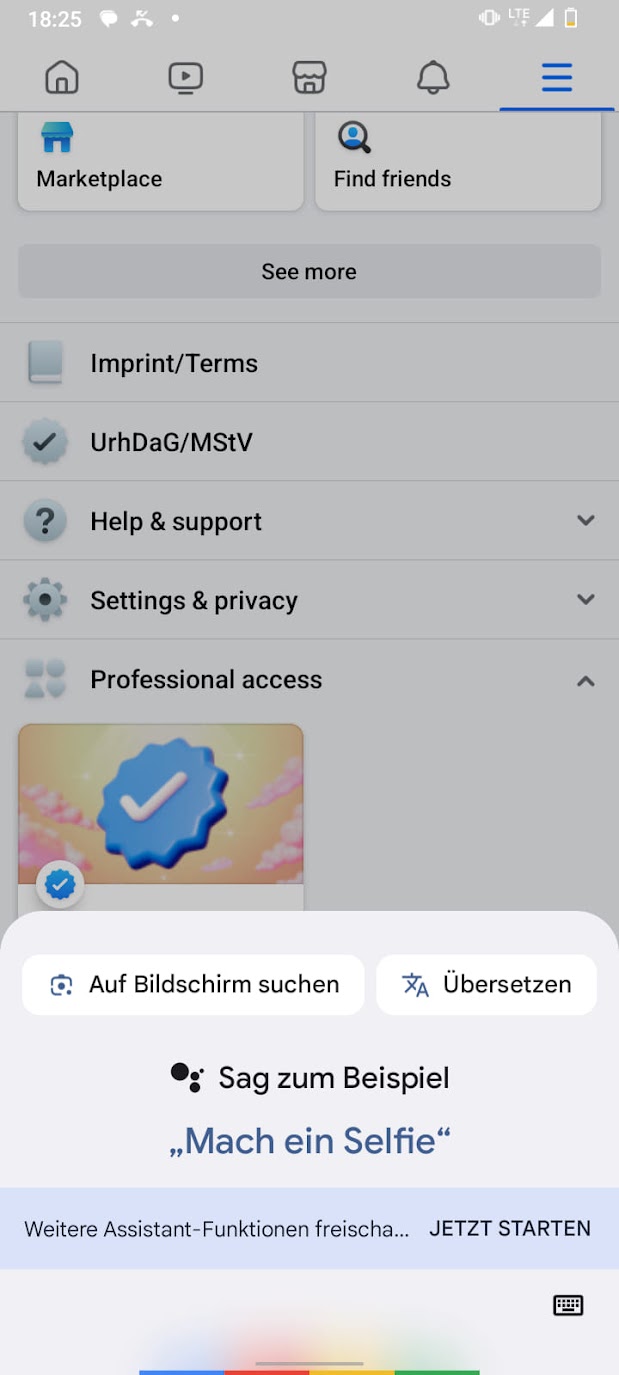The height and width of the screenshot is (1375, 619).
Task: Open the Find friends shortcut card
Action: coord(458,162)
